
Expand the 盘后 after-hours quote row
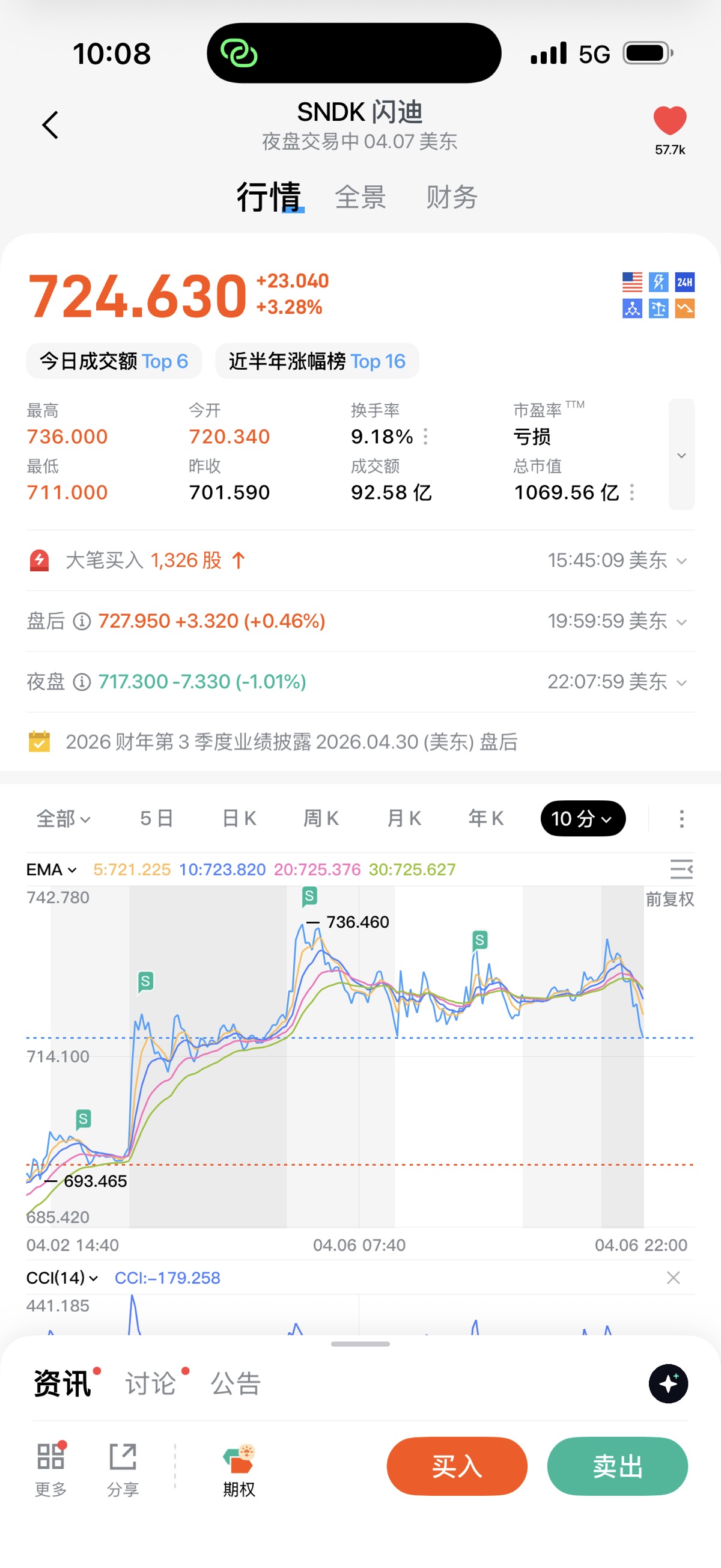click(681, 622)
